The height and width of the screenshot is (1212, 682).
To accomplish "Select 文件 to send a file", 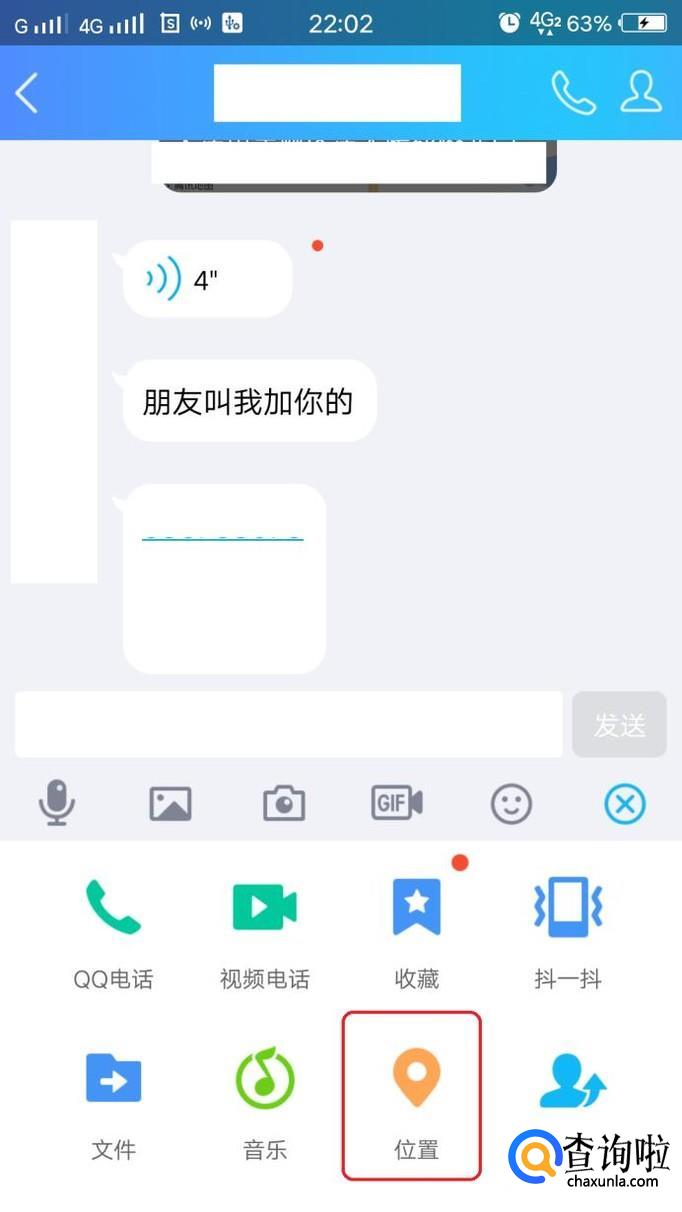I will pos(113,1100).
